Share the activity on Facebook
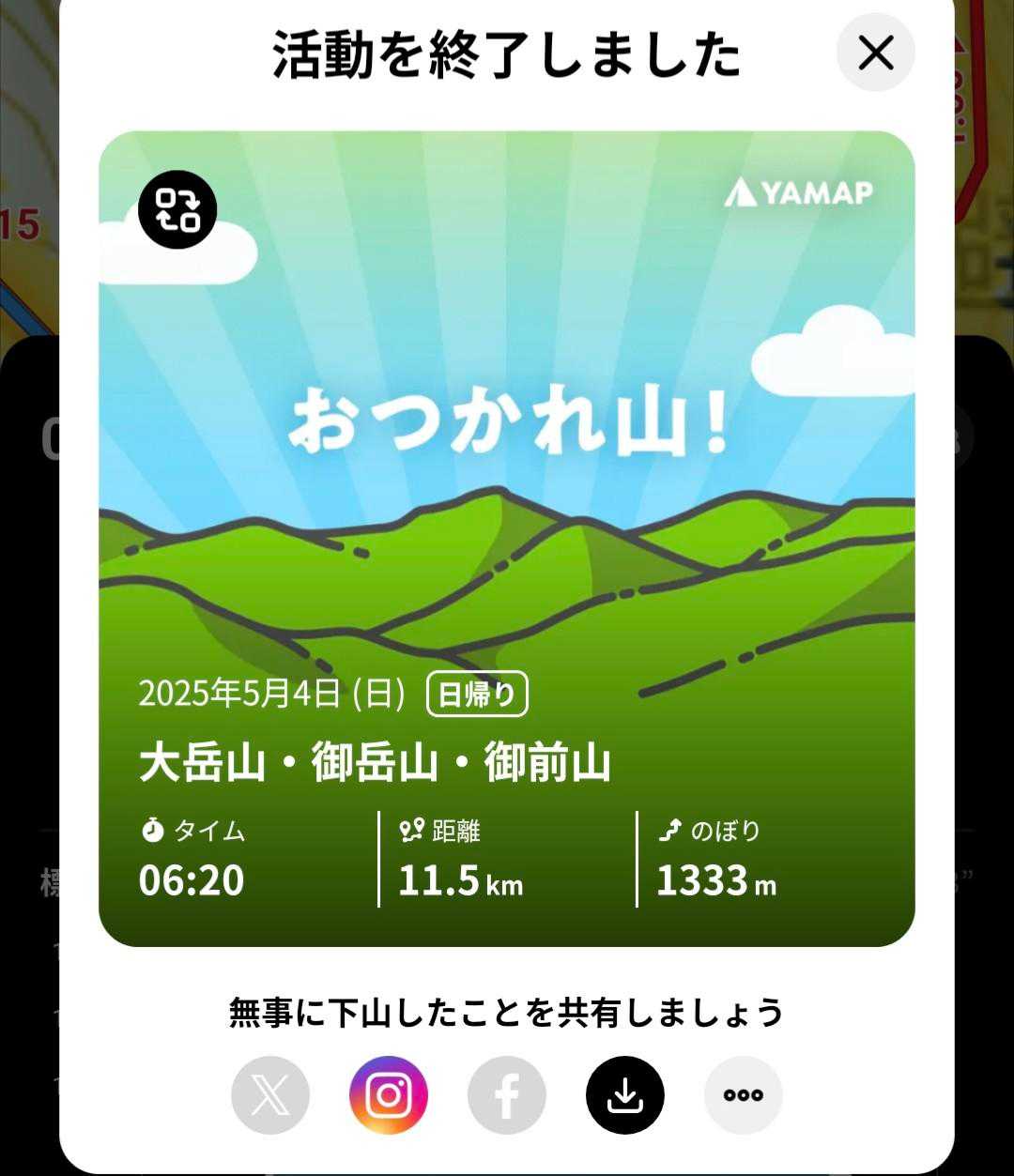Viewport: 1014px width, 1176px height. point(507,1095)
